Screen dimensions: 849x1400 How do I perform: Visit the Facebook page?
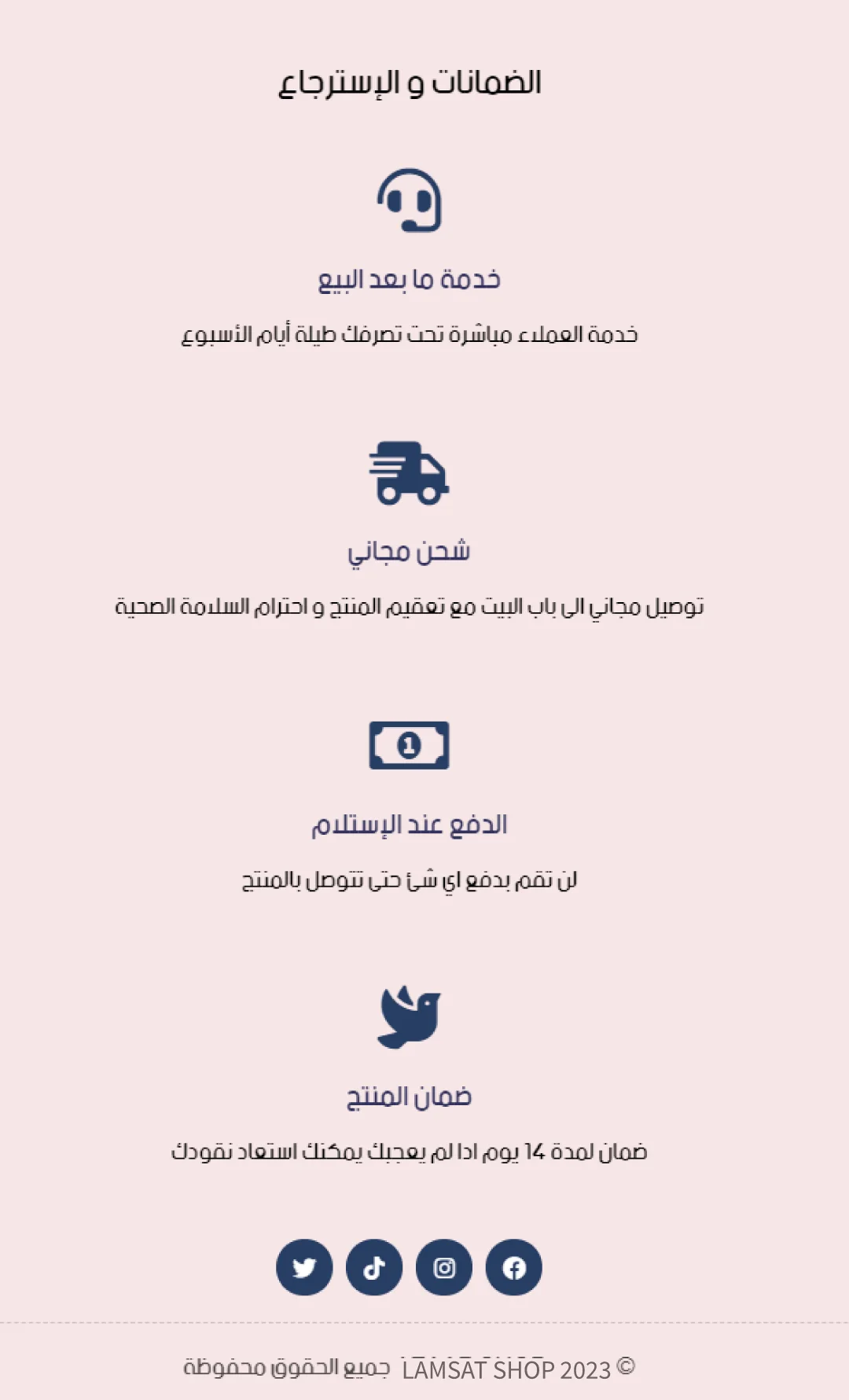point(514,1267)
